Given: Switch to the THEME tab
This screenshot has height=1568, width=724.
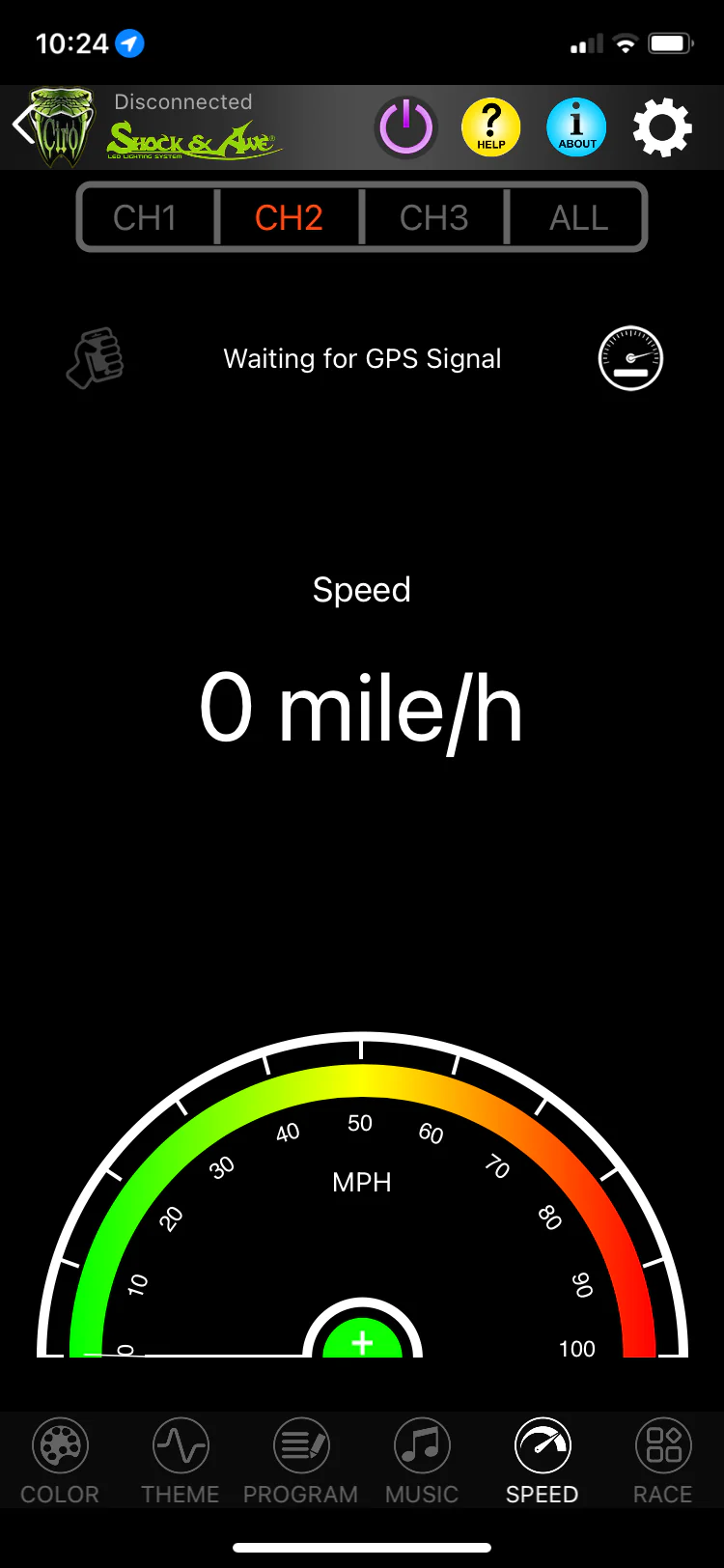Looking at the screenshot, I should tap(181, 1462).
